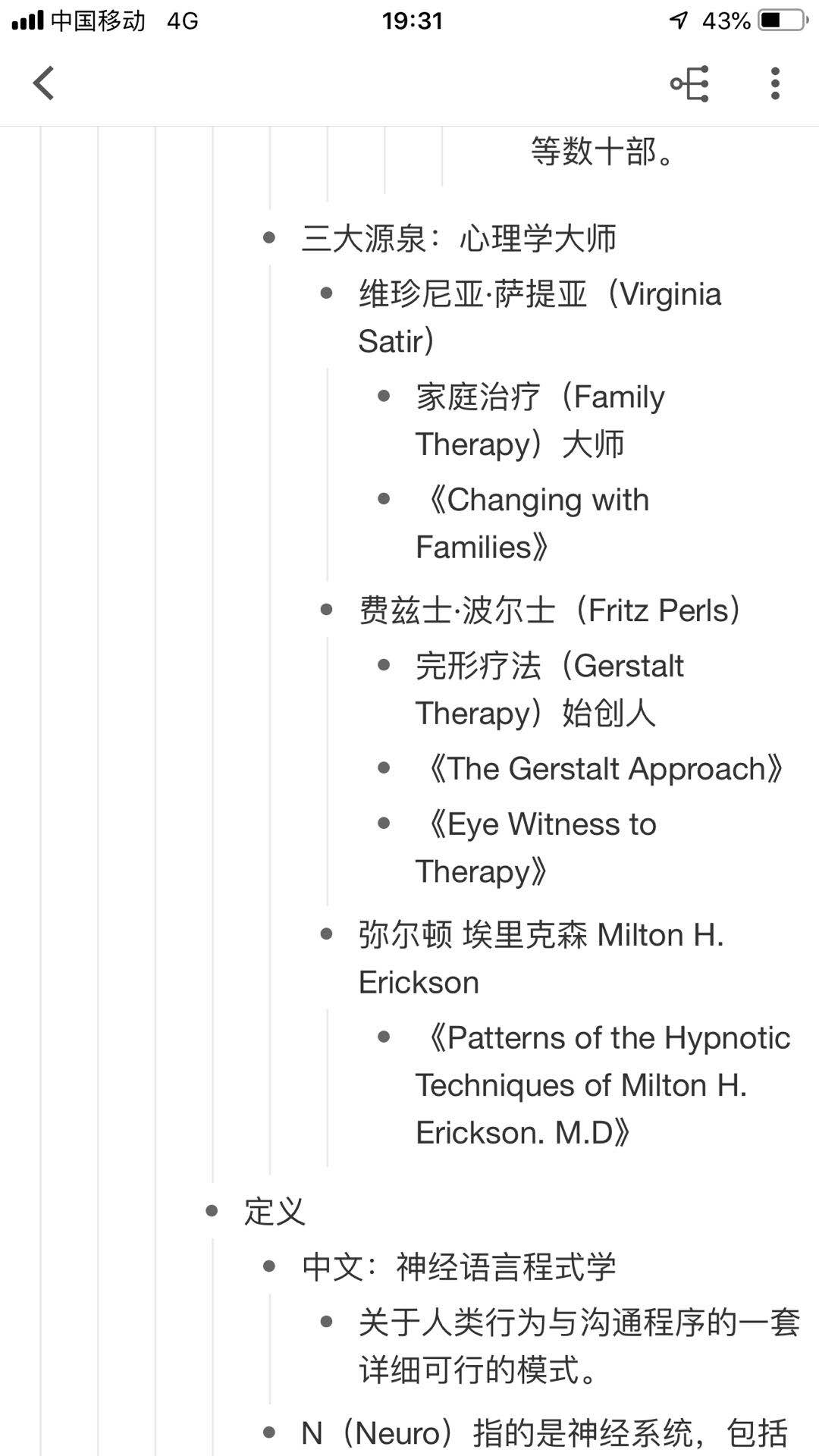This screenshot has height=1456, width=819.
Task: Open the three-dot overflow menu
Action: [774, 83]
